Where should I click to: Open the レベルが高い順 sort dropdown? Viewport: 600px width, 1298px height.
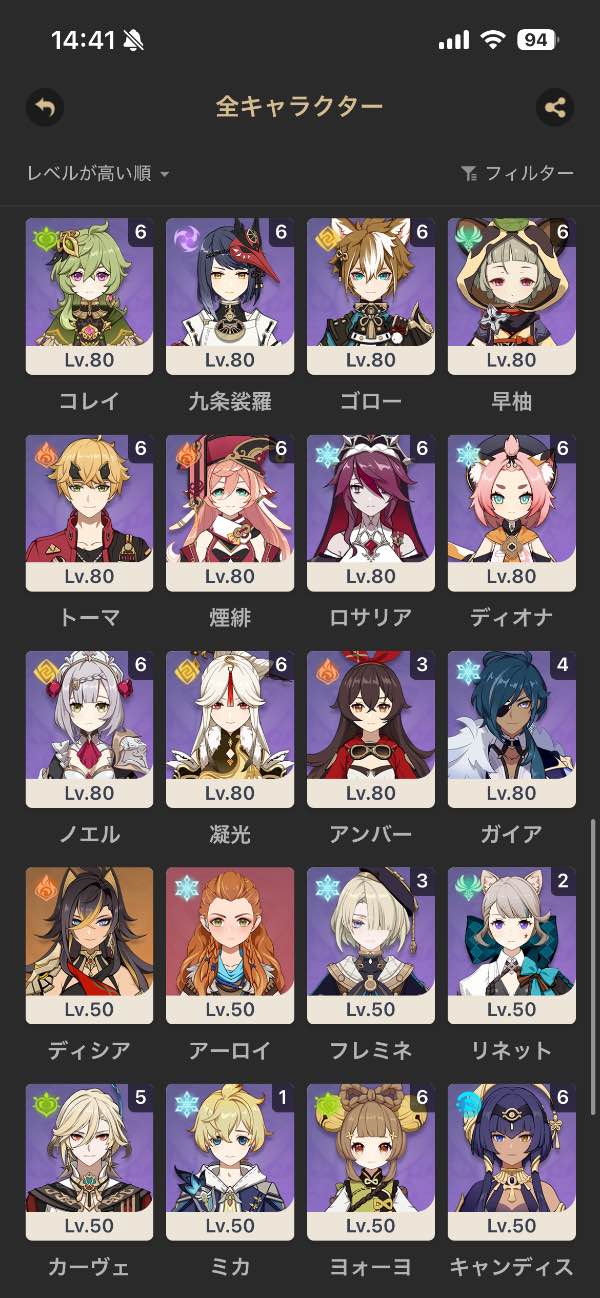tap(98, 174)
